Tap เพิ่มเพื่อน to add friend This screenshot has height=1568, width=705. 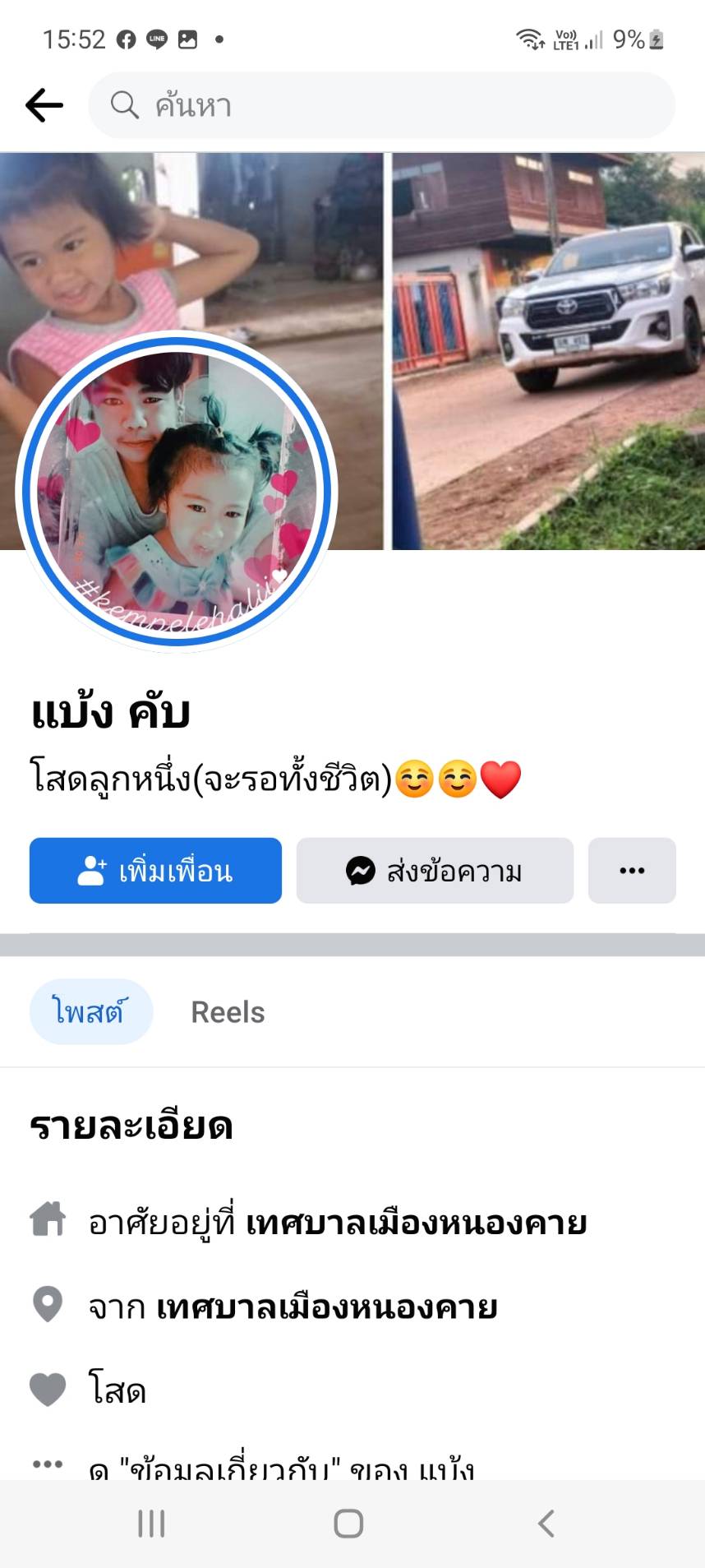point(155,871)
